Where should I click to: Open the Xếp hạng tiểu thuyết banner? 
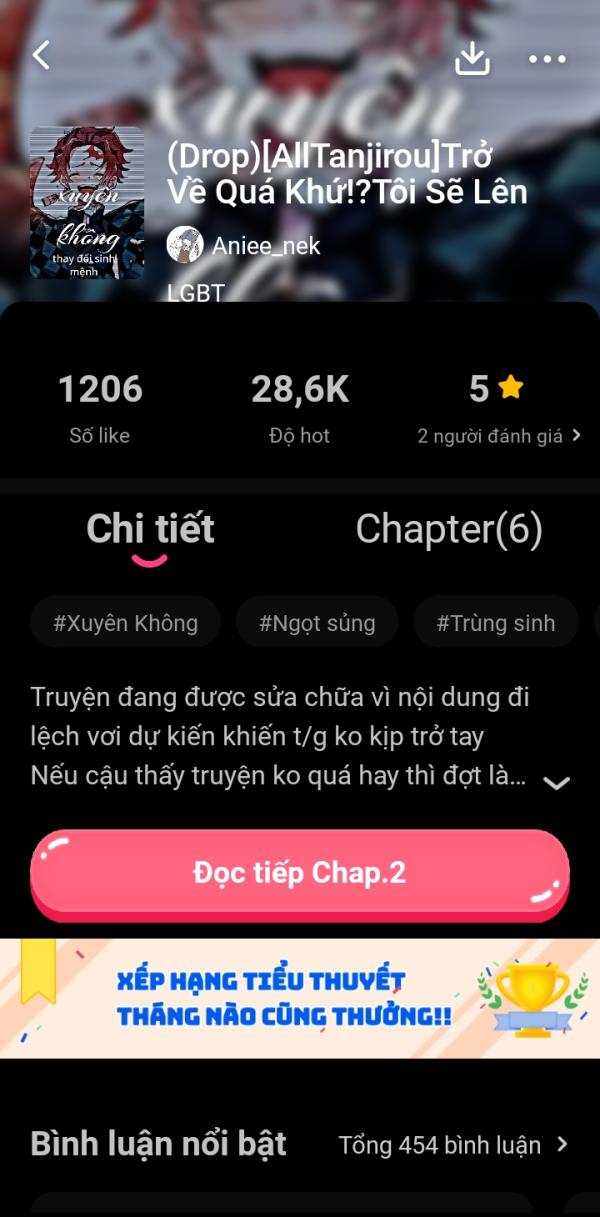click(300, 998)
